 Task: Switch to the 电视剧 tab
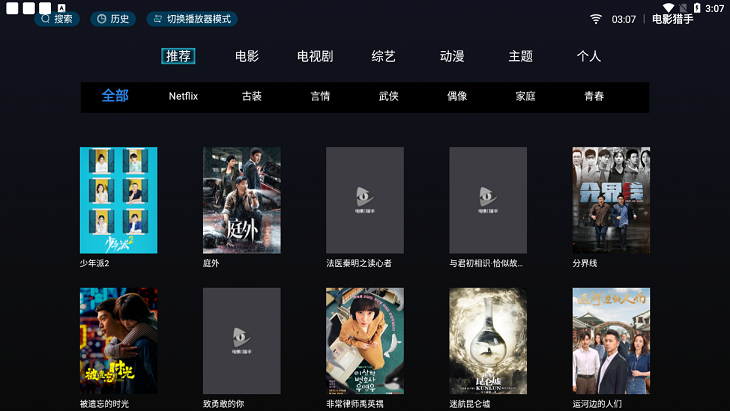tap(316, 56)
